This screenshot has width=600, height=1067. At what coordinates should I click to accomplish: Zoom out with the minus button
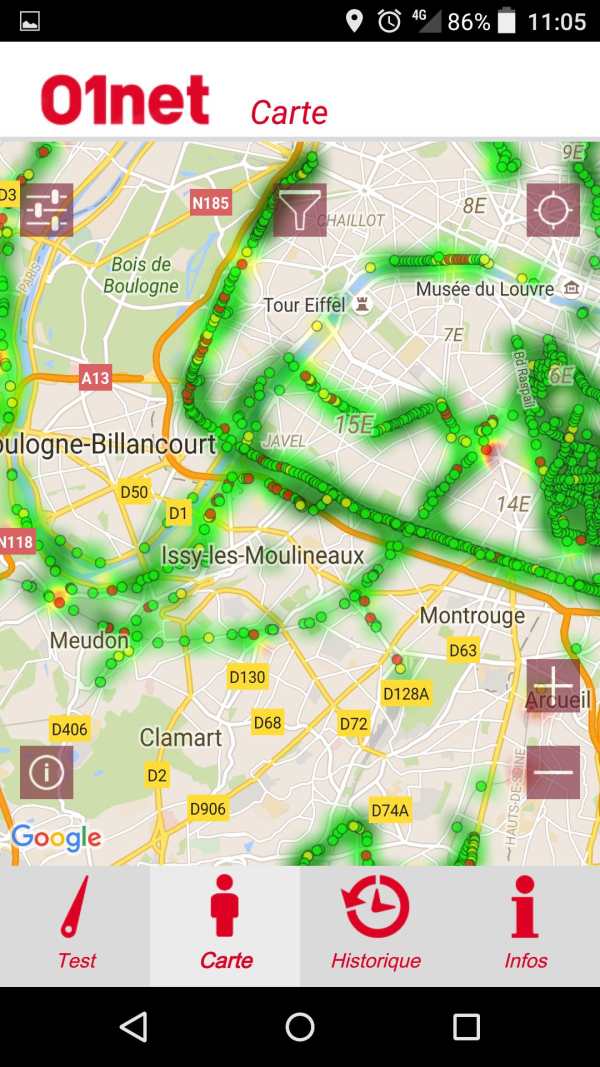[x=553, y=772]
